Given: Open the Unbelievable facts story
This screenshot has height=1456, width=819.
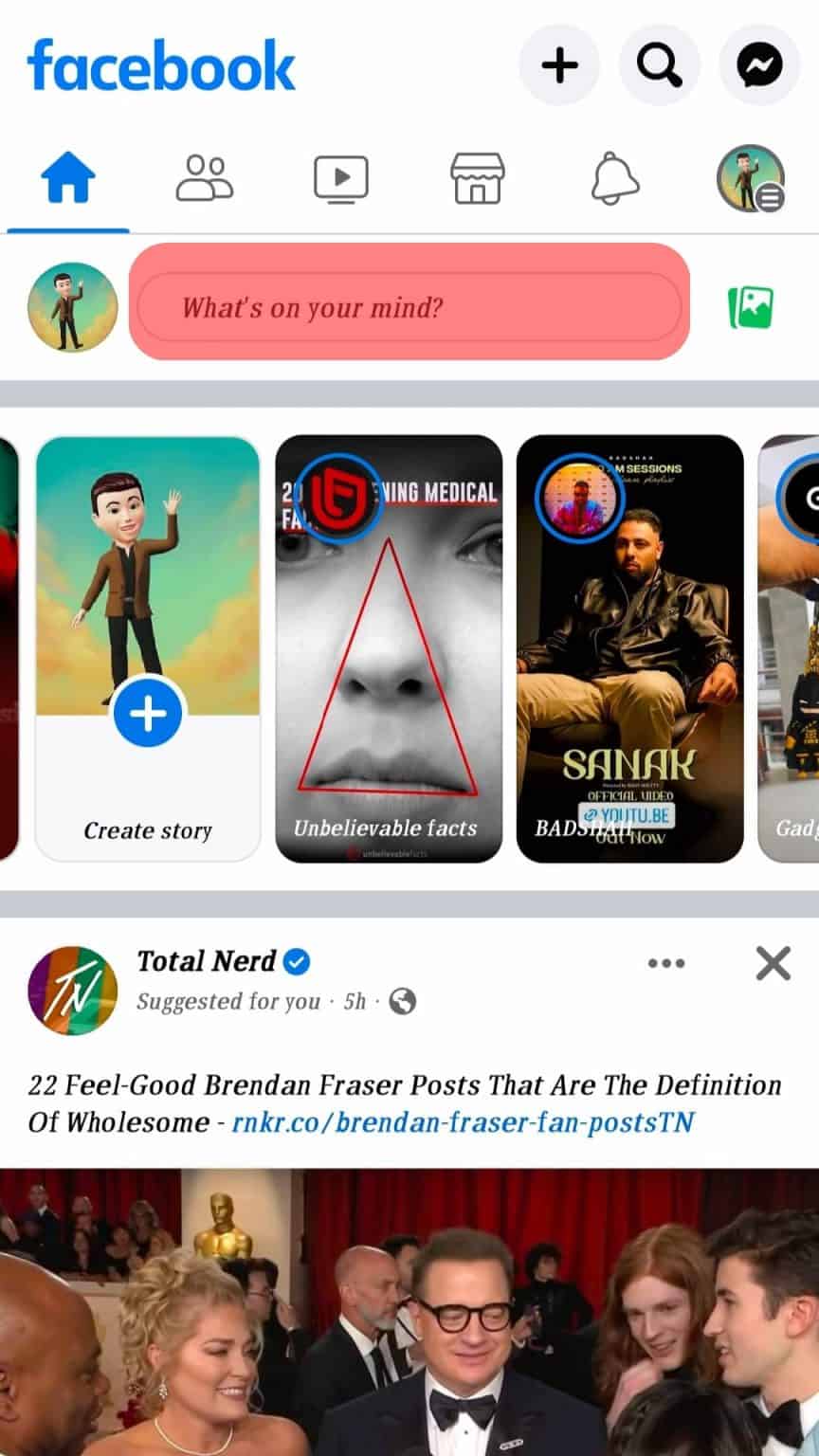Looking at the screenshot, I should [389, 649].
